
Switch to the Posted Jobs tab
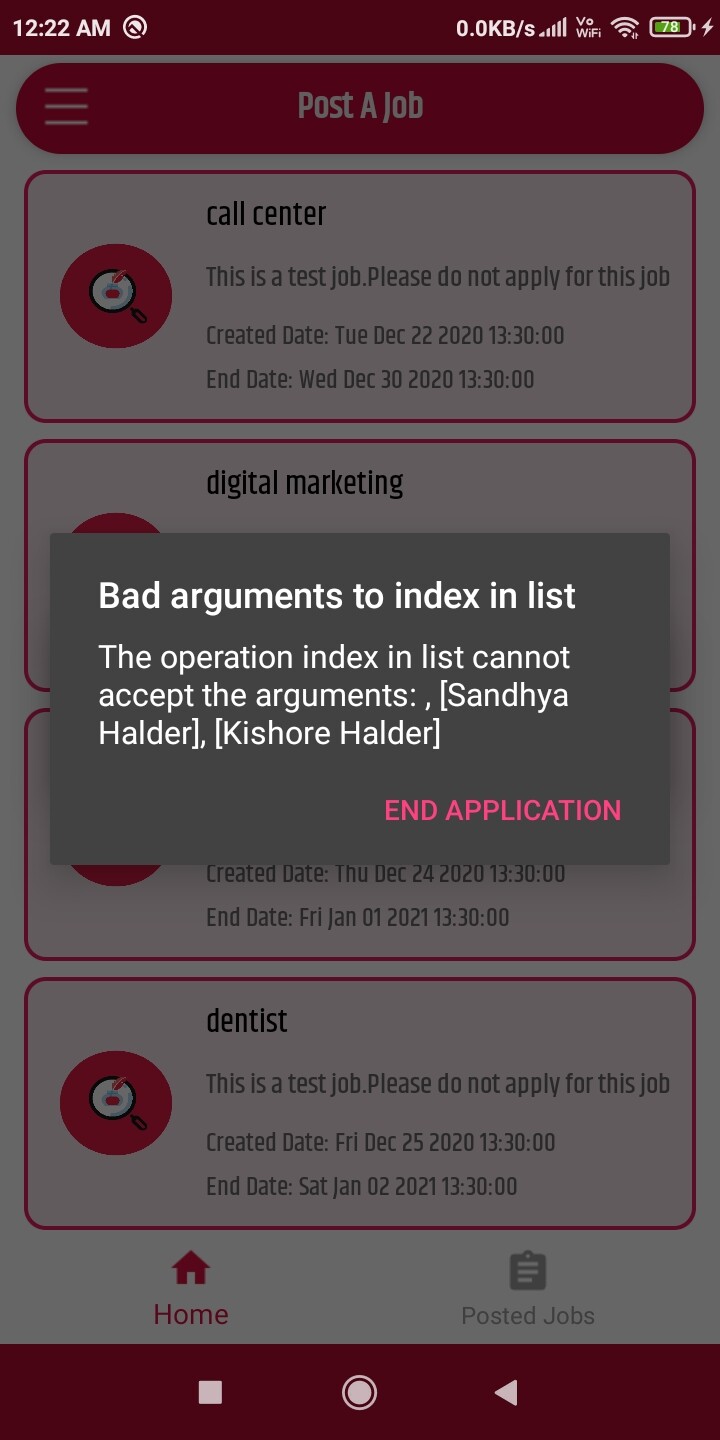[x=527, y=1289]
